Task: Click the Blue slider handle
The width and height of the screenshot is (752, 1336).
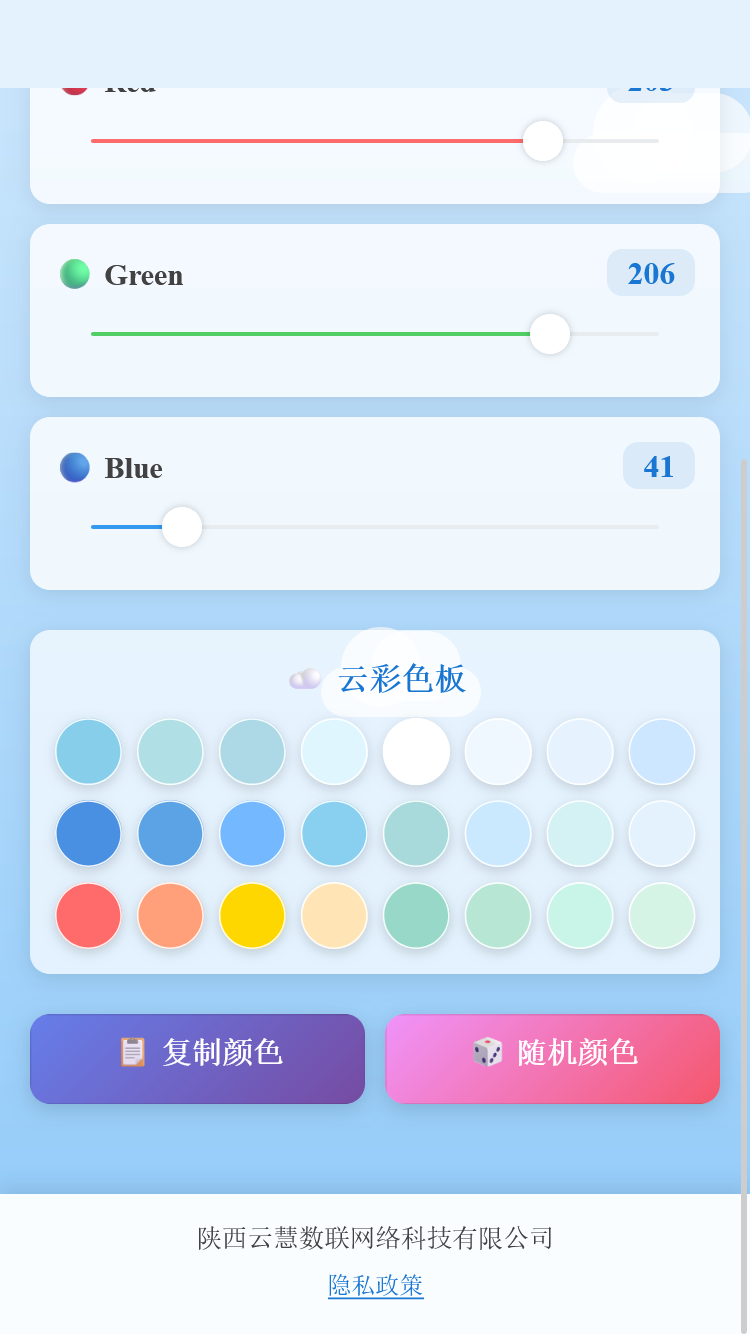Action: [x=181, y=527]
